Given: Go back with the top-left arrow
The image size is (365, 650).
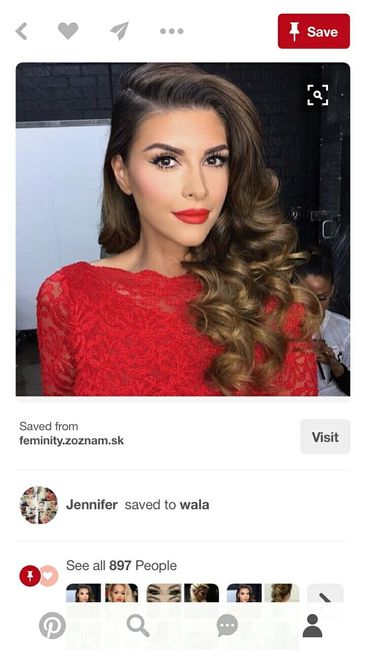Looking at the screenshot, I should (x=22, y=31).
